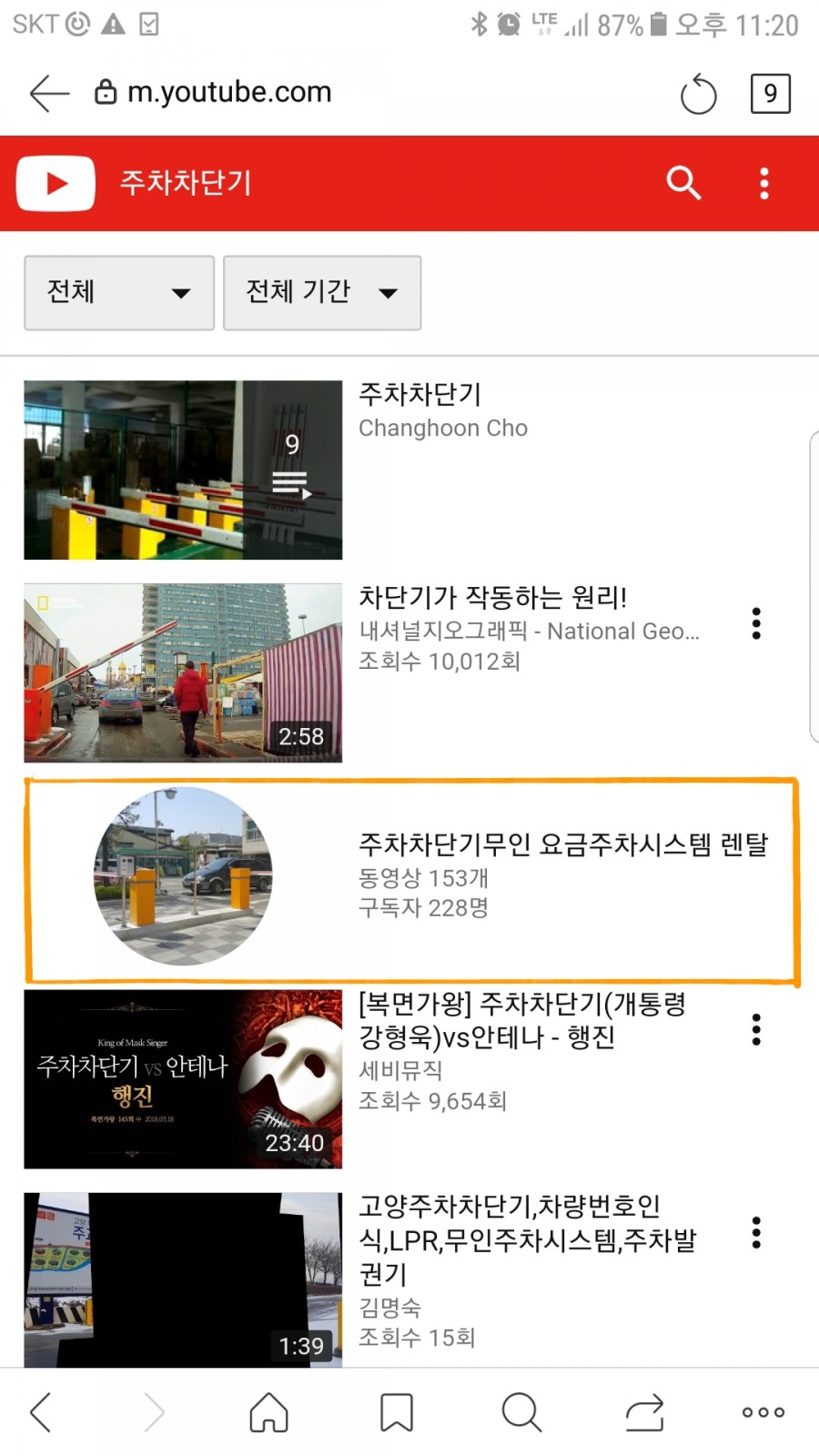819x1456 pixels.
Task: Open the overflow menu in the red header
Action: [x=764, y=183]
